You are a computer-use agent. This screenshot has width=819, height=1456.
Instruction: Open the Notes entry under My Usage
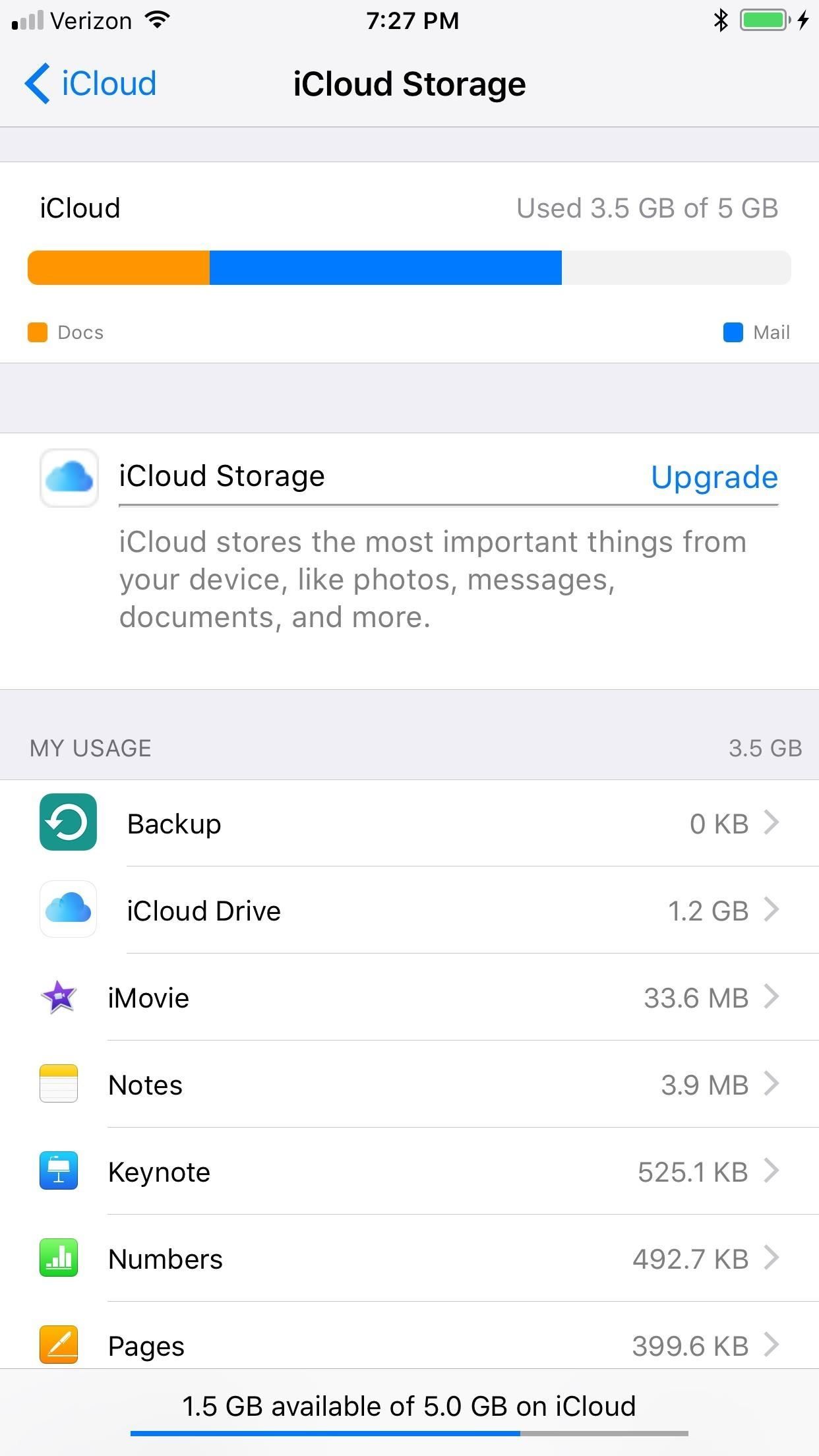point(409,1084)
